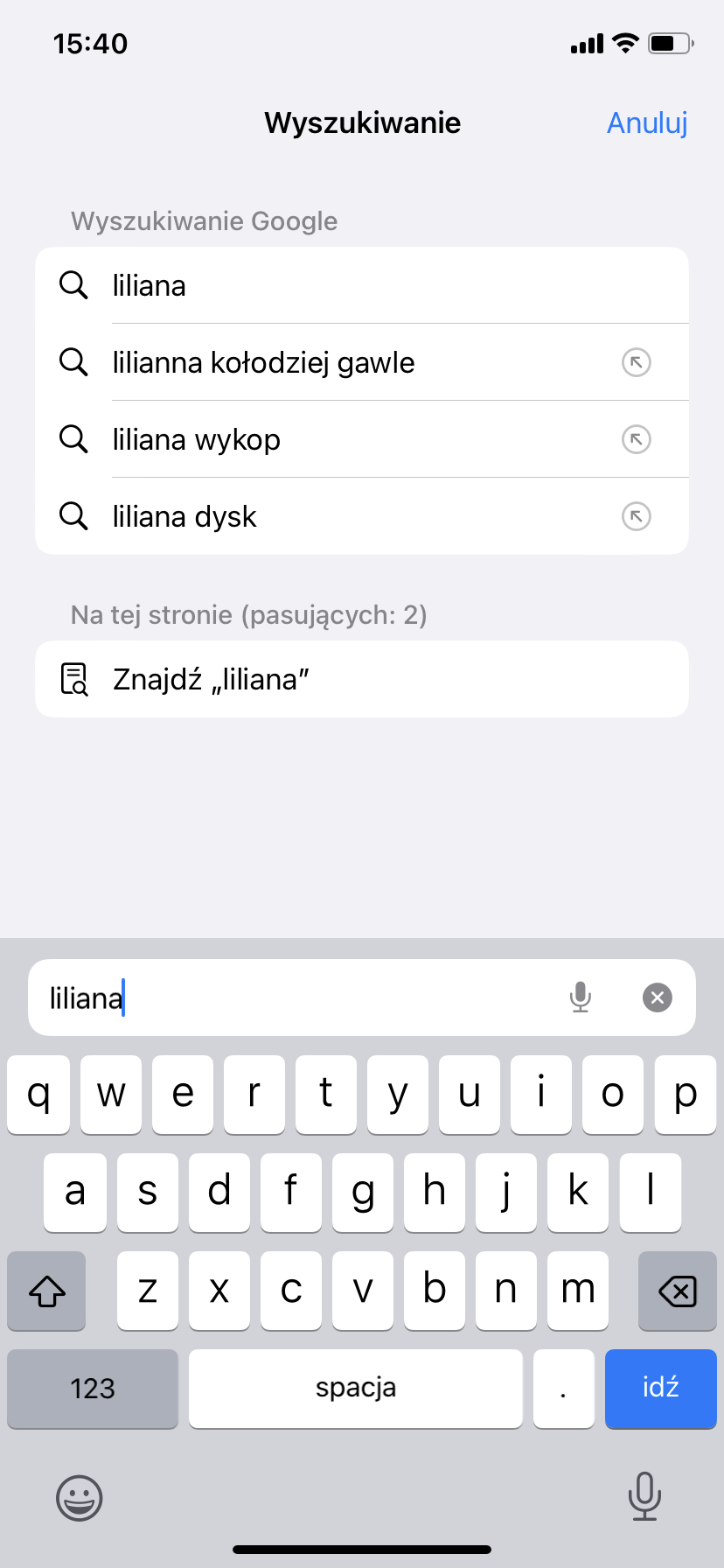This screenshot has height=1568, width=724.
Task: Clear the search field text
Action: pyautogui.click(x=658, y=997)
